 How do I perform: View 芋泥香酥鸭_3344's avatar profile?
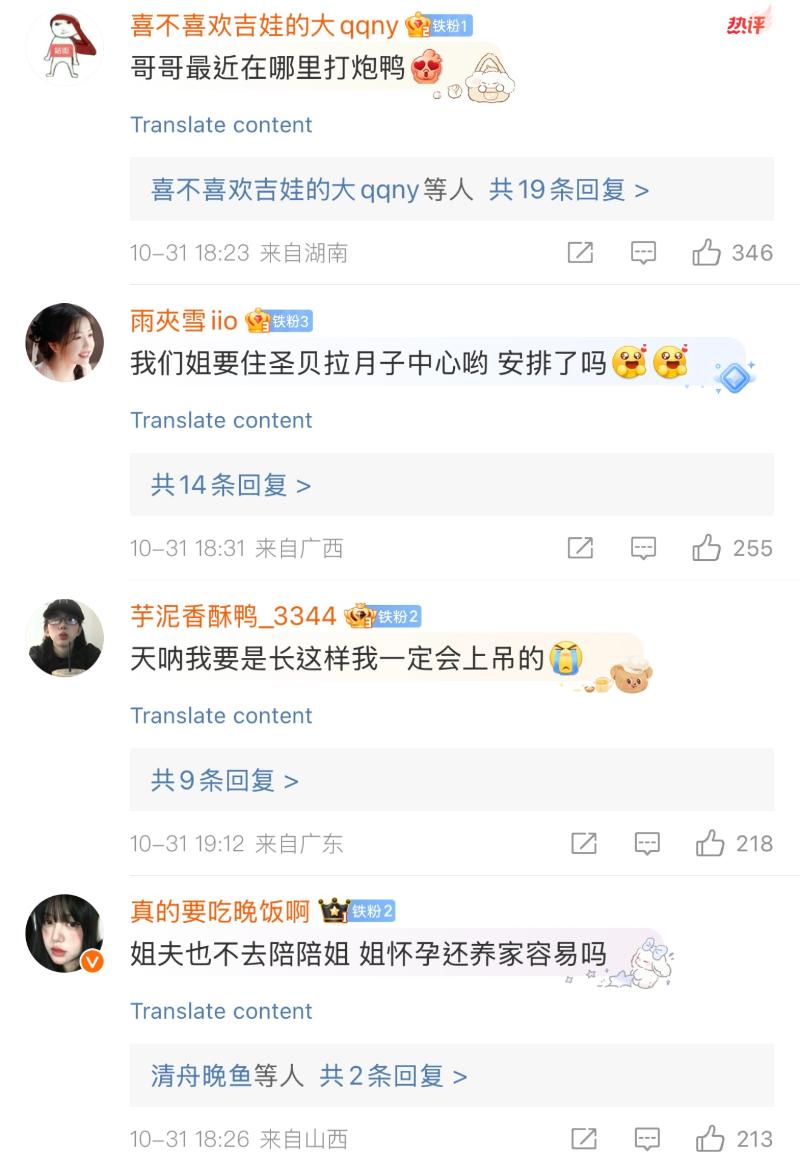pyautogui.click(x=65, y=638)
